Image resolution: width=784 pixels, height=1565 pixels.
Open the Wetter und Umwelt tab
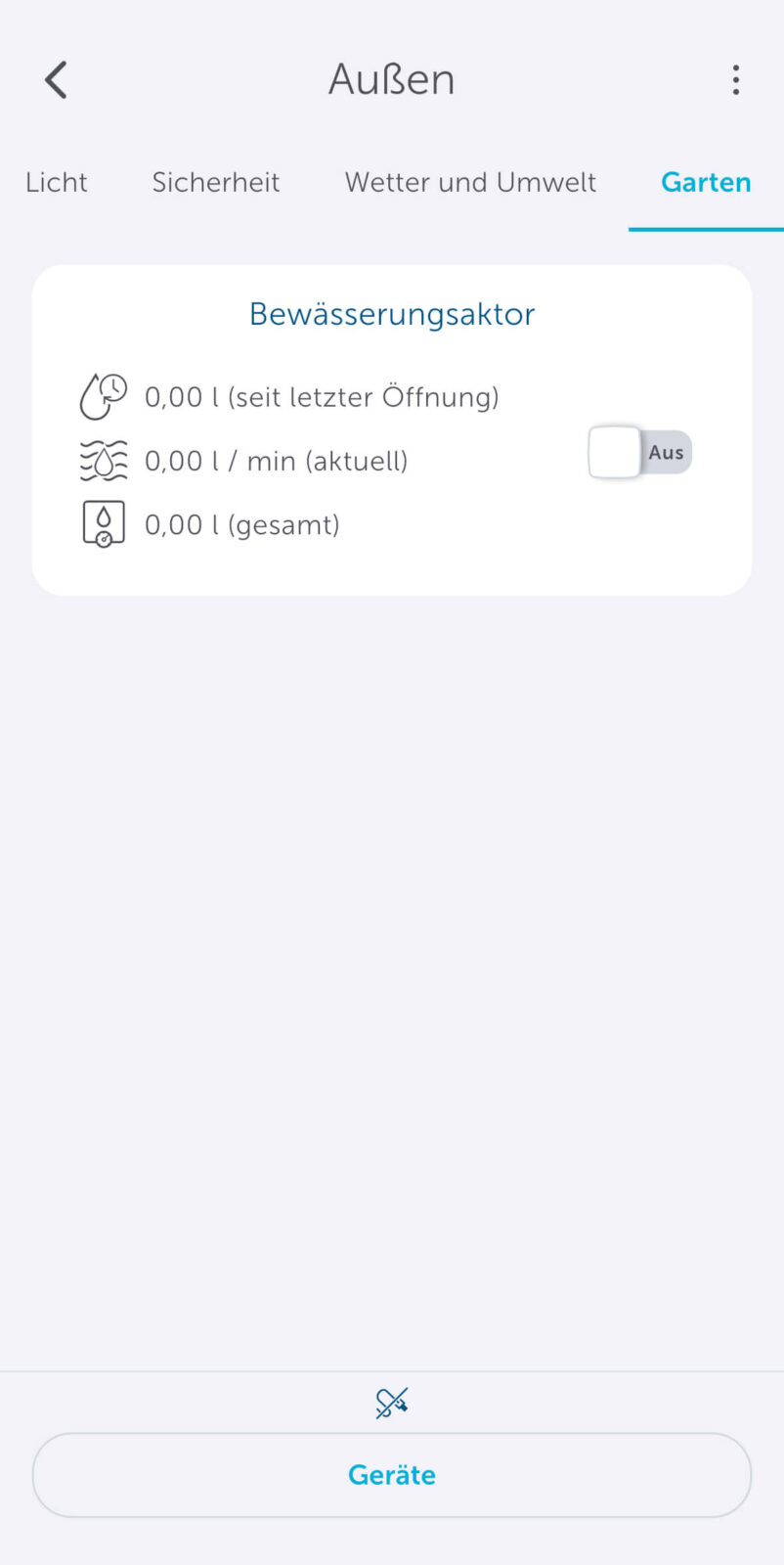pyautogui.click(x=470, y=183)
